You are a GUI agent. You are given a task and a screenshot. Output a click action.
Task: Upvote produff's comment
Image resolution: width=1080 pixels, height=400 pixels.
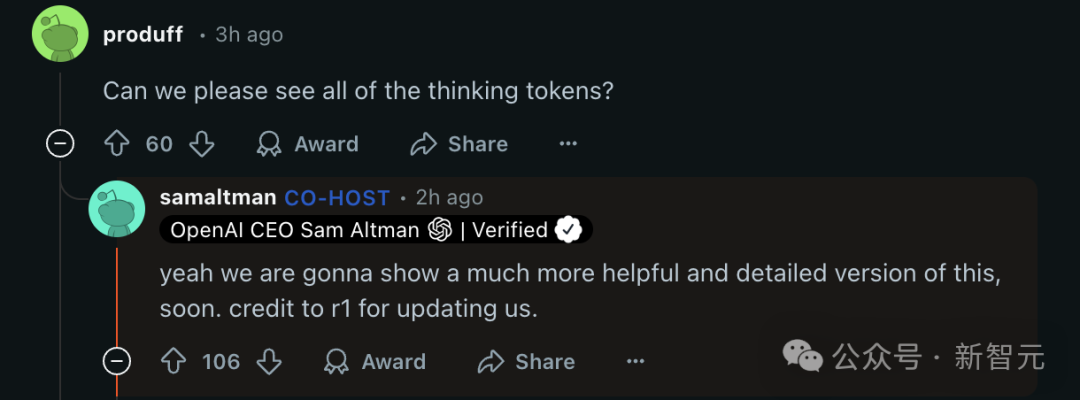click(x=118, y=144)
